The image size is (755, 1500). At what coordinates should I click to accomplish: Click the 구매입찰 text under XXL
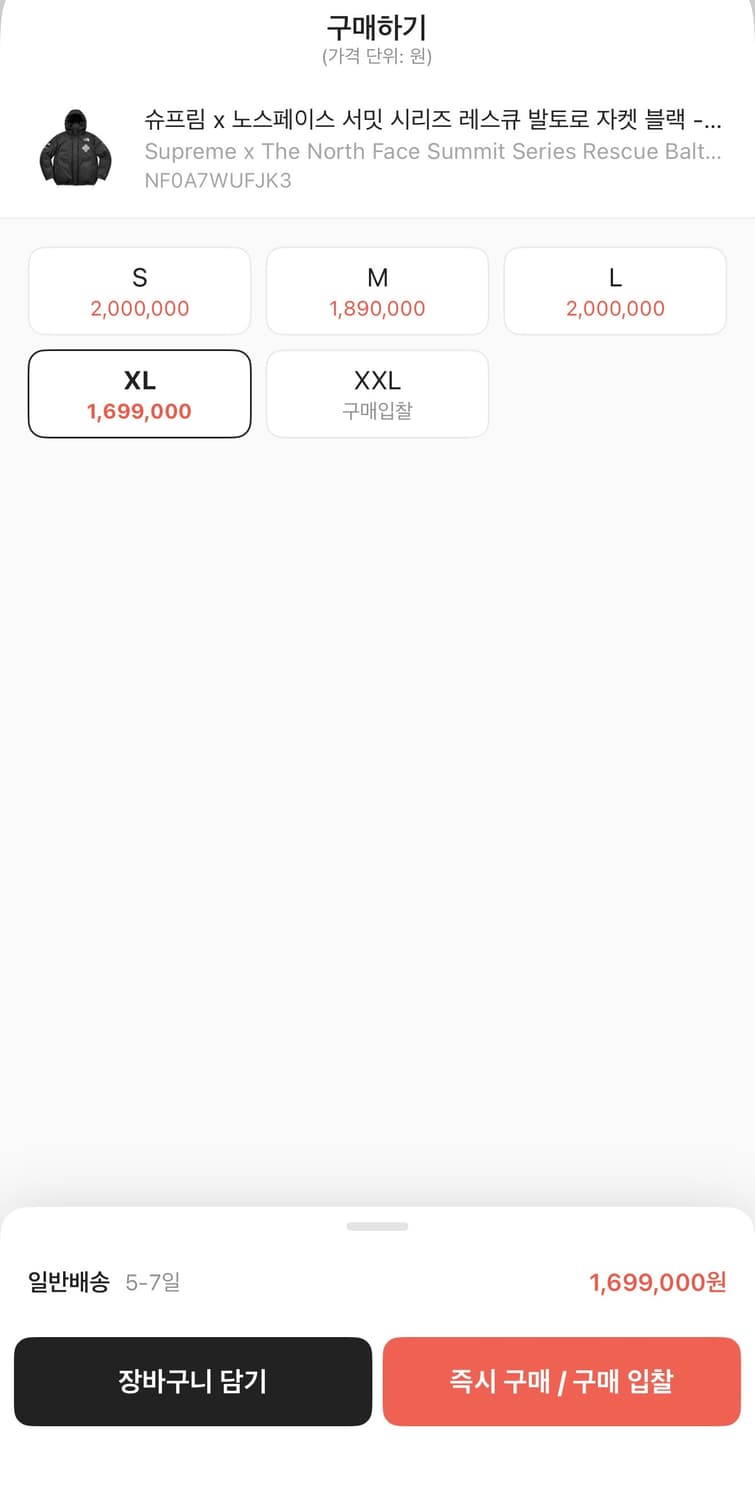tap(377, 410)
